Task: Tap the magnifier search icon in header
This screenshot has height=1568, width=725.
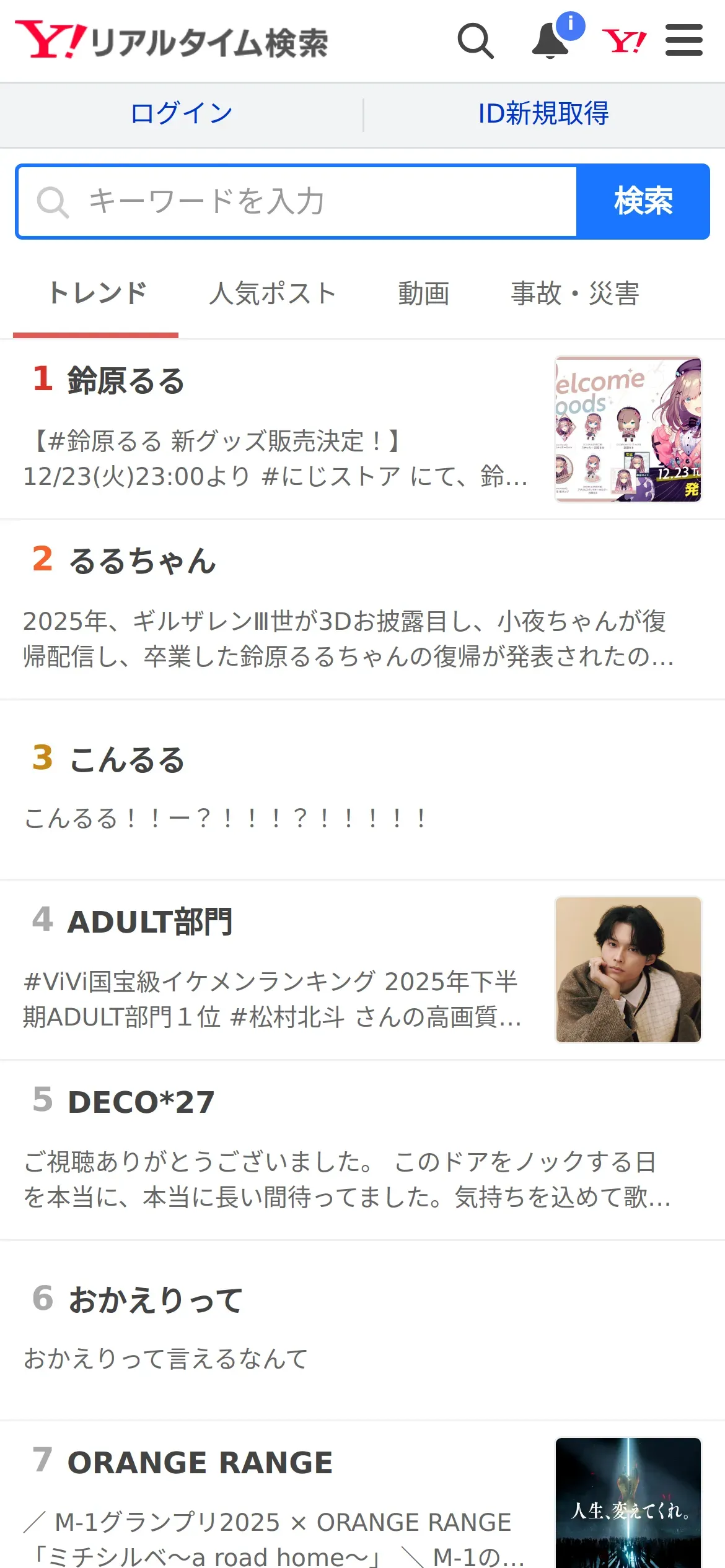Action: click(x=475, y=41)
